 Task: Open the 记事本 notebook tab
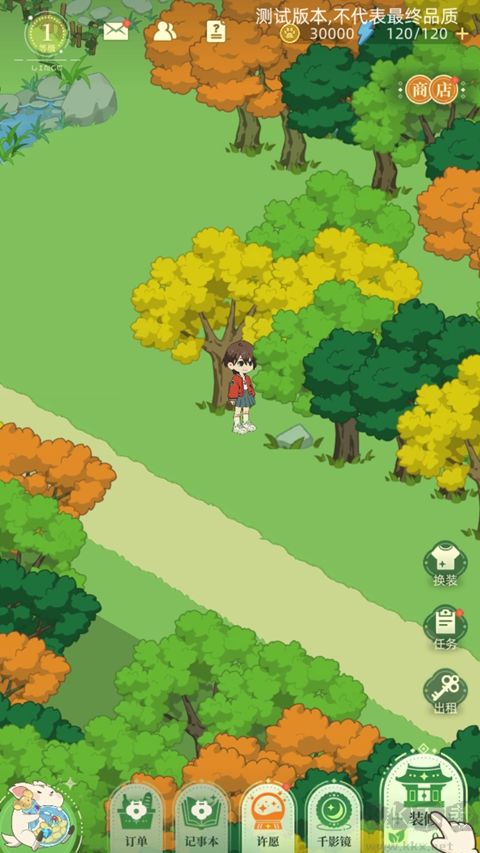coord(201,816)
